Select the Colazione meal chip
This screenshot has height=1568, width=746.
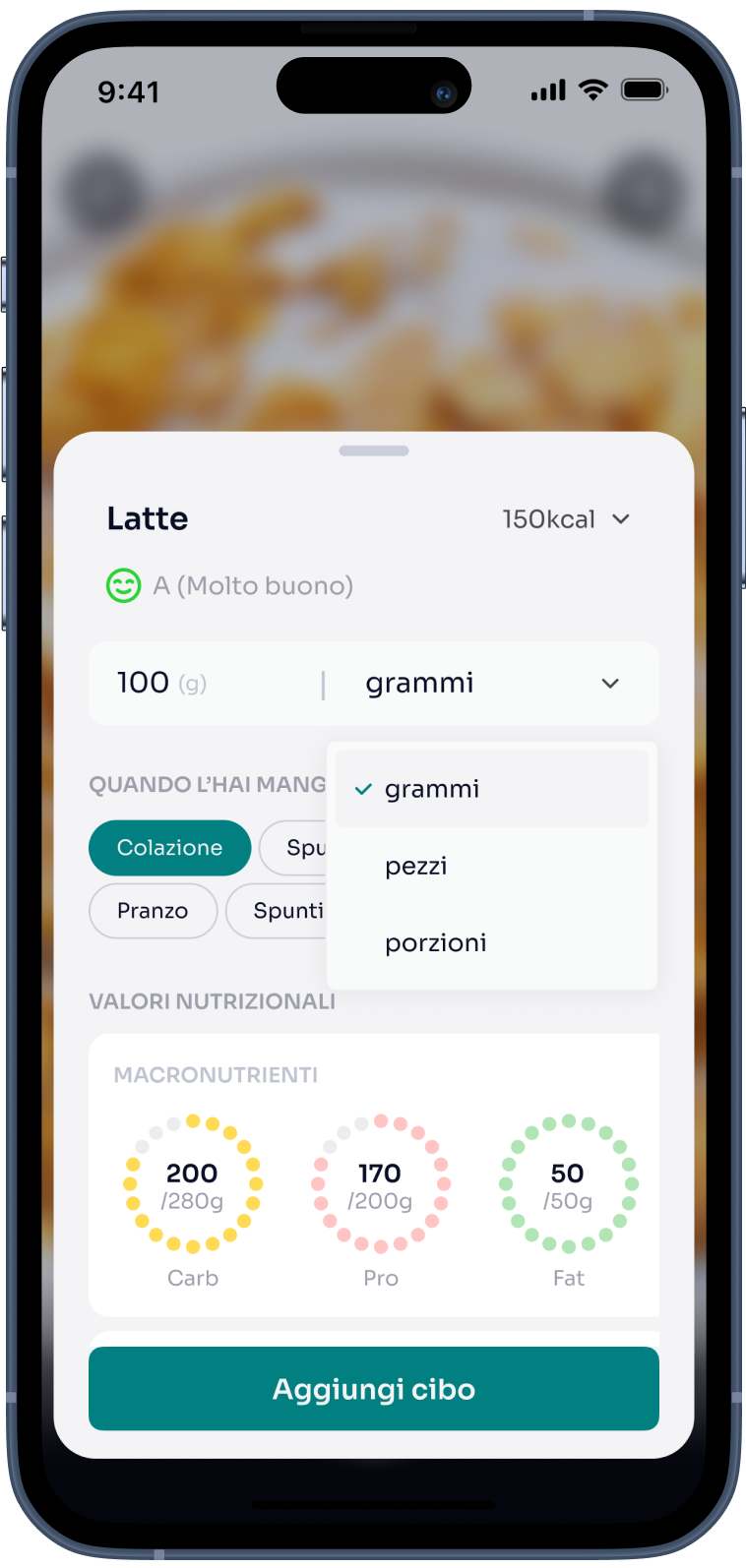[170, 848]
